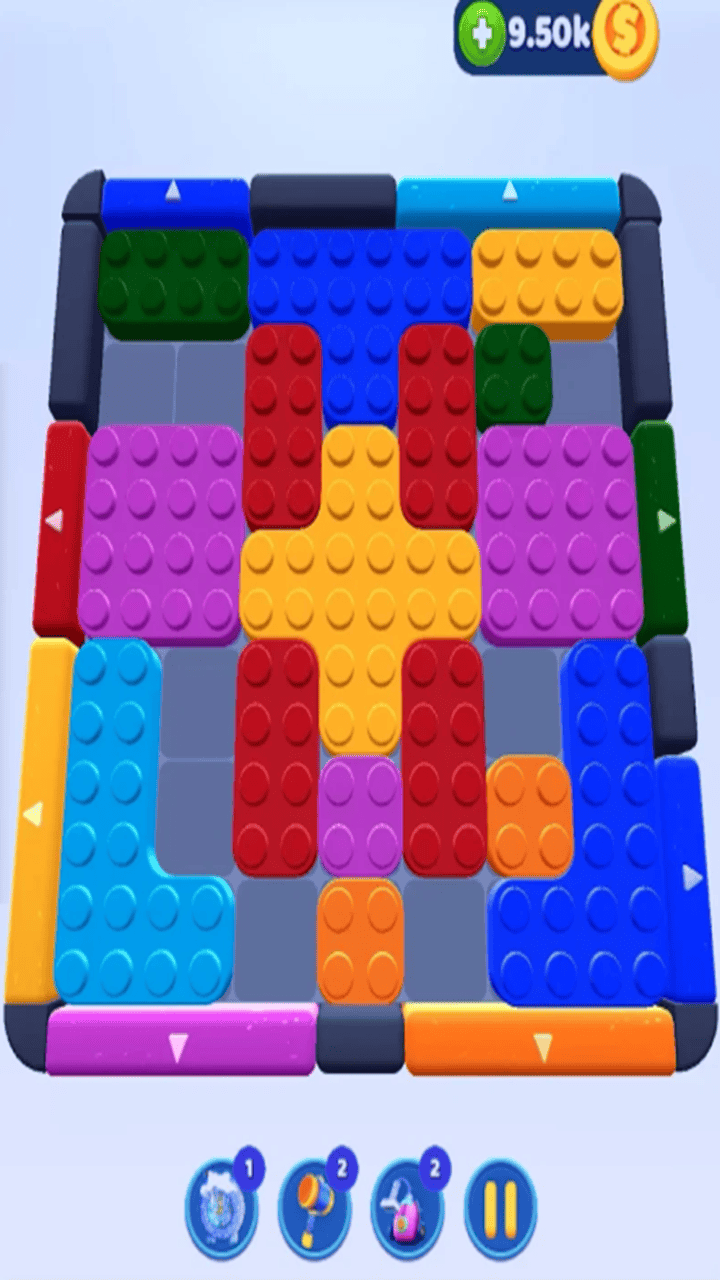This screenshot has height=1280, width=720.
Task: Use the hammer booster
Action: [x=313, y=1208]
